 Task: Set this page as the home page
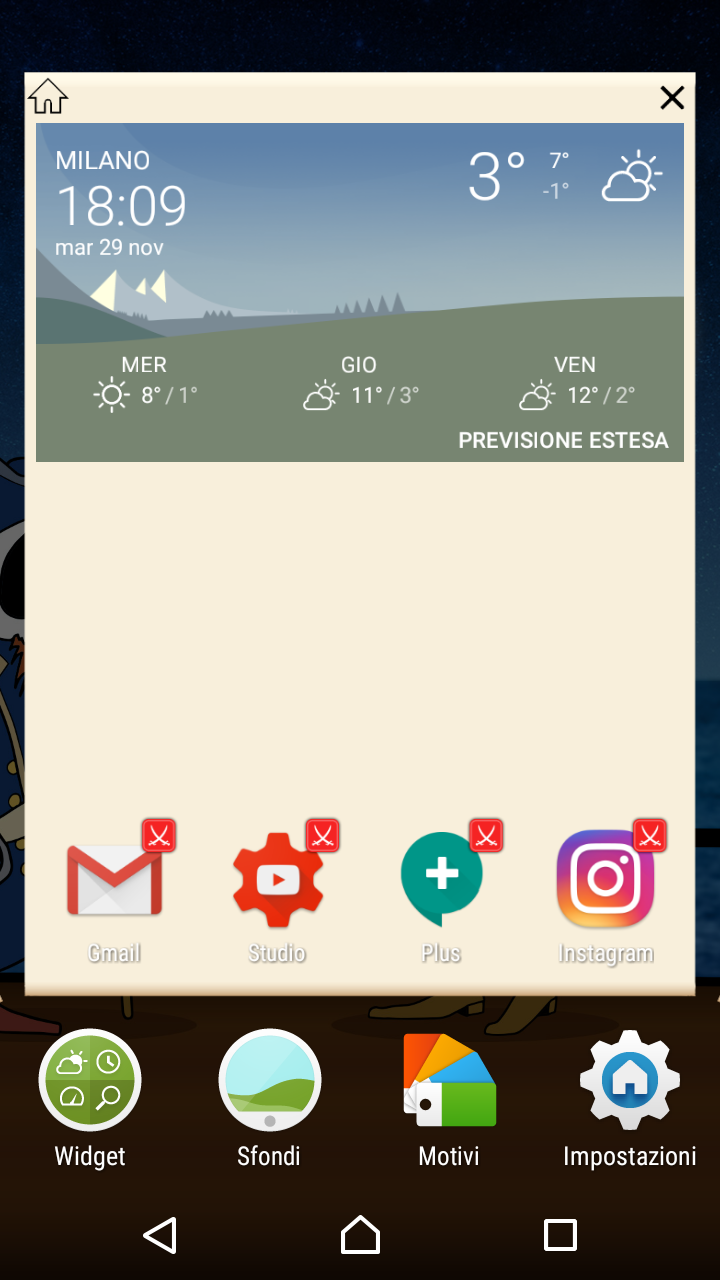pyautogui.click(x=48, y=97)
